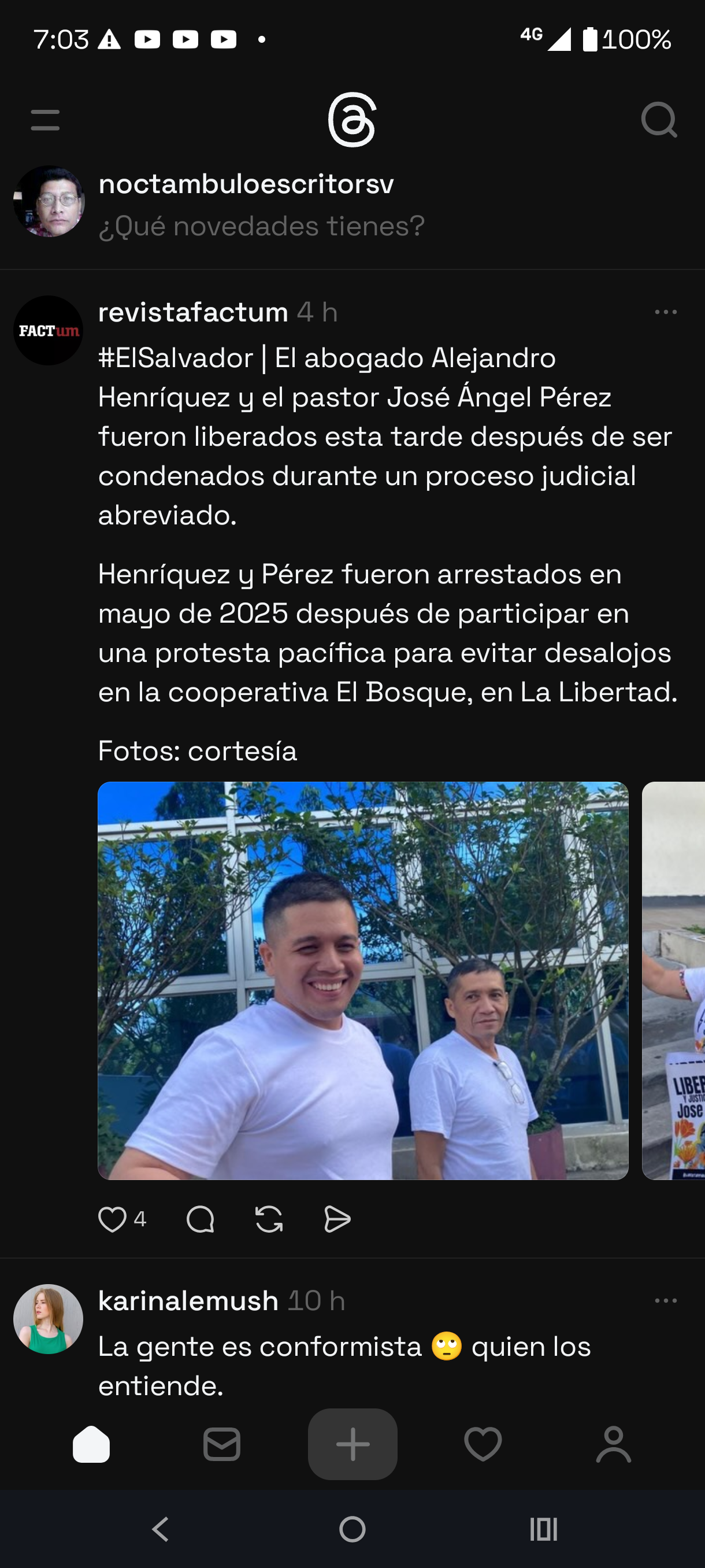Like the revistafactum post
Viewport: 705px width, 1568px height.
(x=113, y=1219)
